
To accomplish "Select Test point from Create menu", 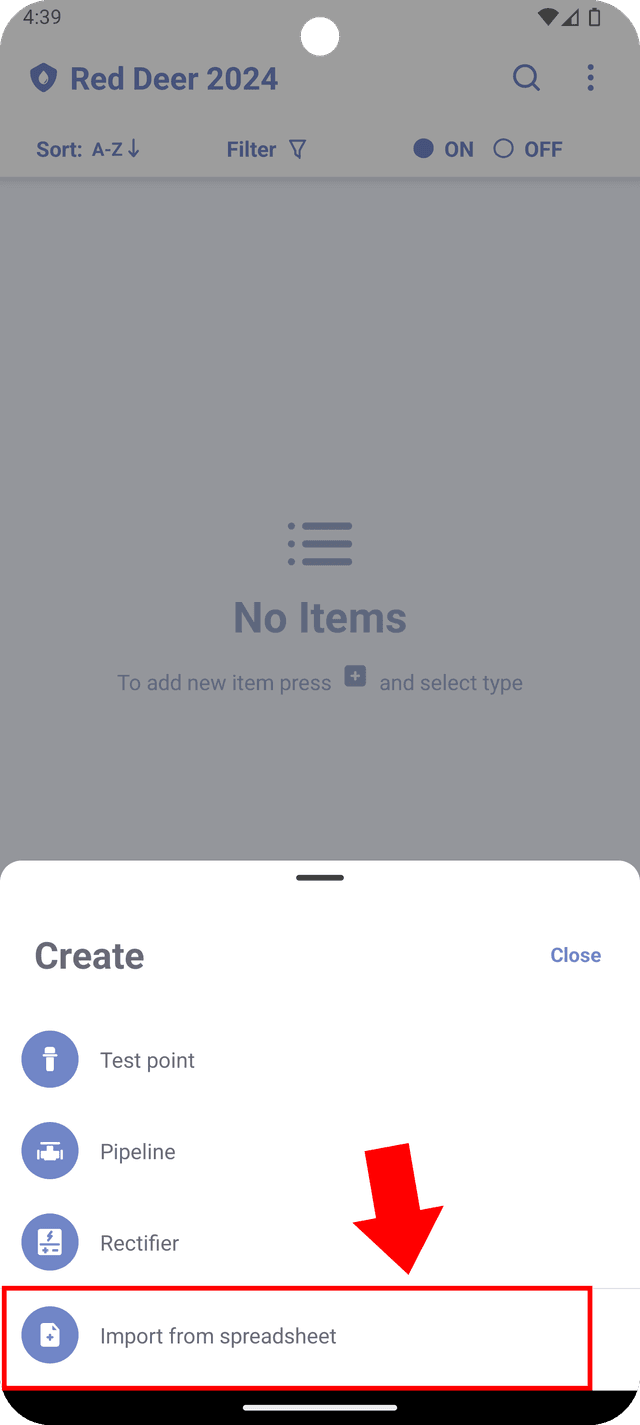I will [147, 1060].
